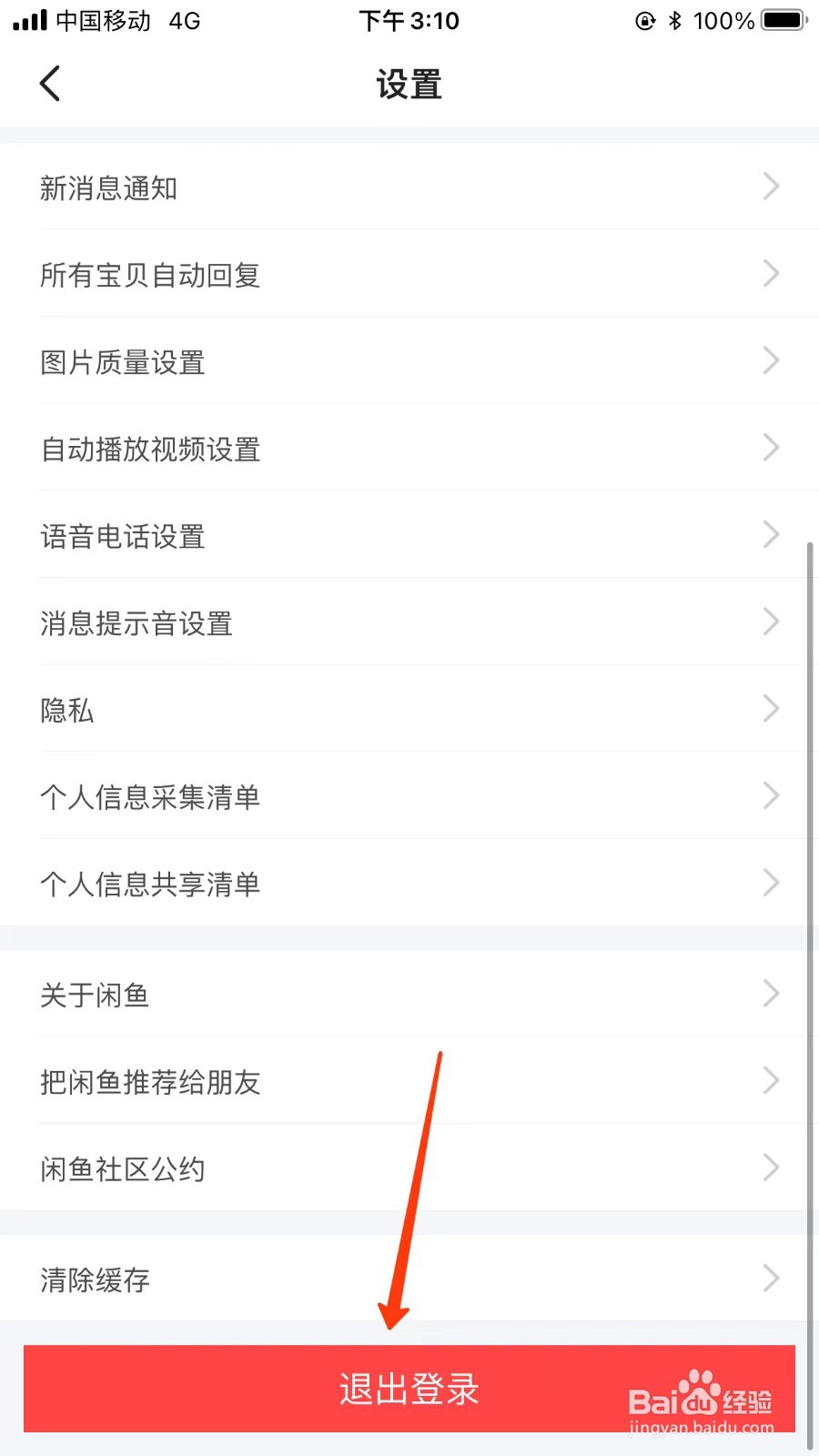Expand the 隐私 row via its chevron
The height and width of the screenshot is (1456, 819).
769,709
